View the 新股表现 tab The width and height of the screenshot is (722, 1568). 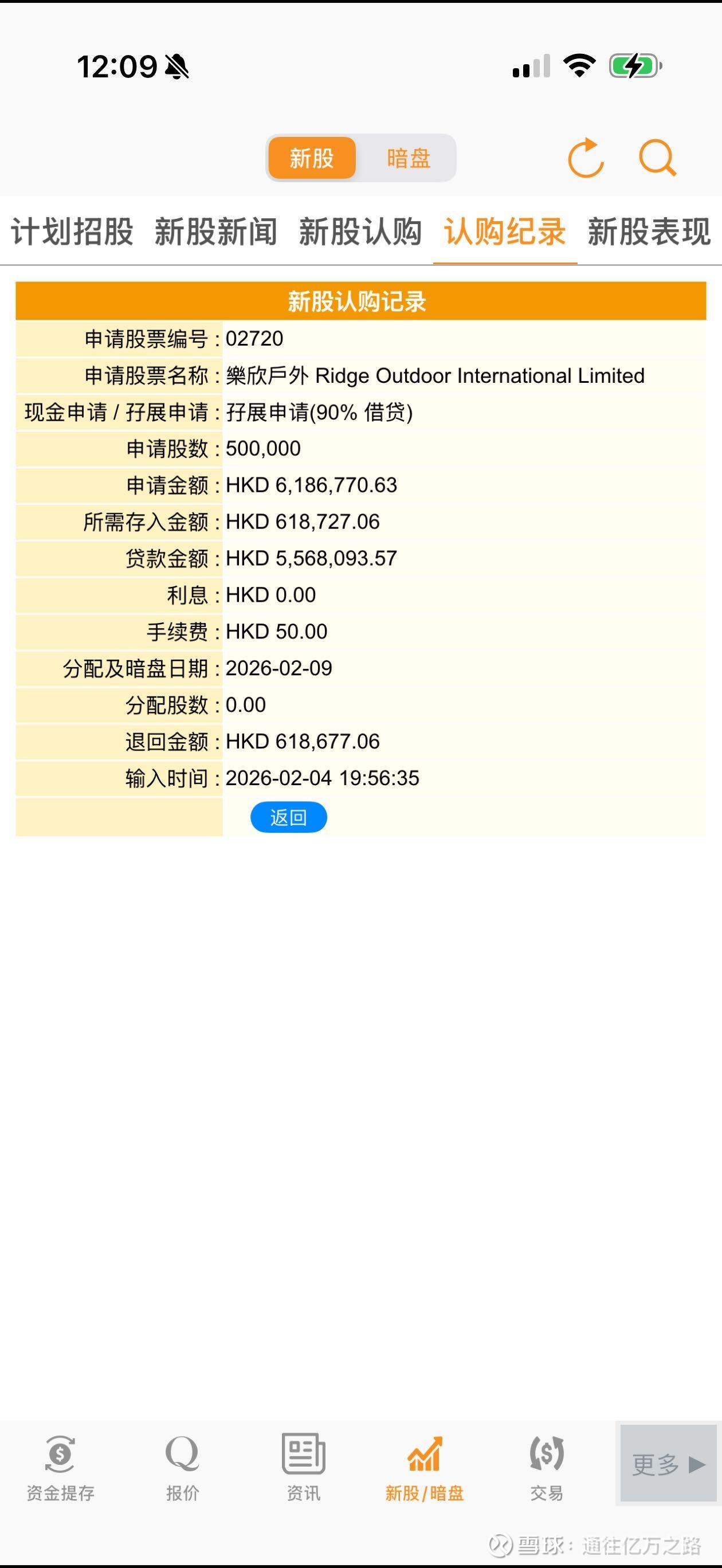click(649, 232)
